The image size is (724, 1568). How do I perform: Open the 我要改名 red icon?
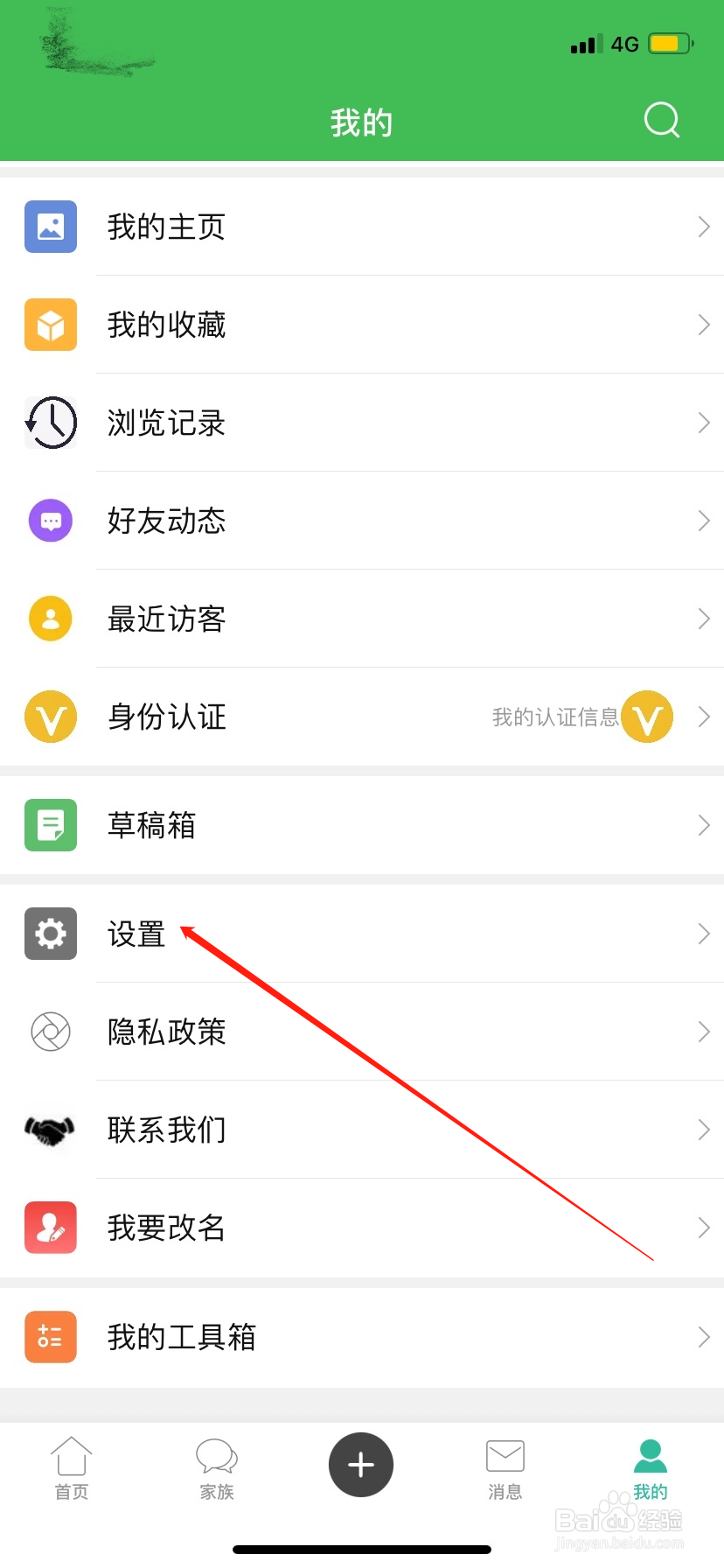[x=50, y=1228]
